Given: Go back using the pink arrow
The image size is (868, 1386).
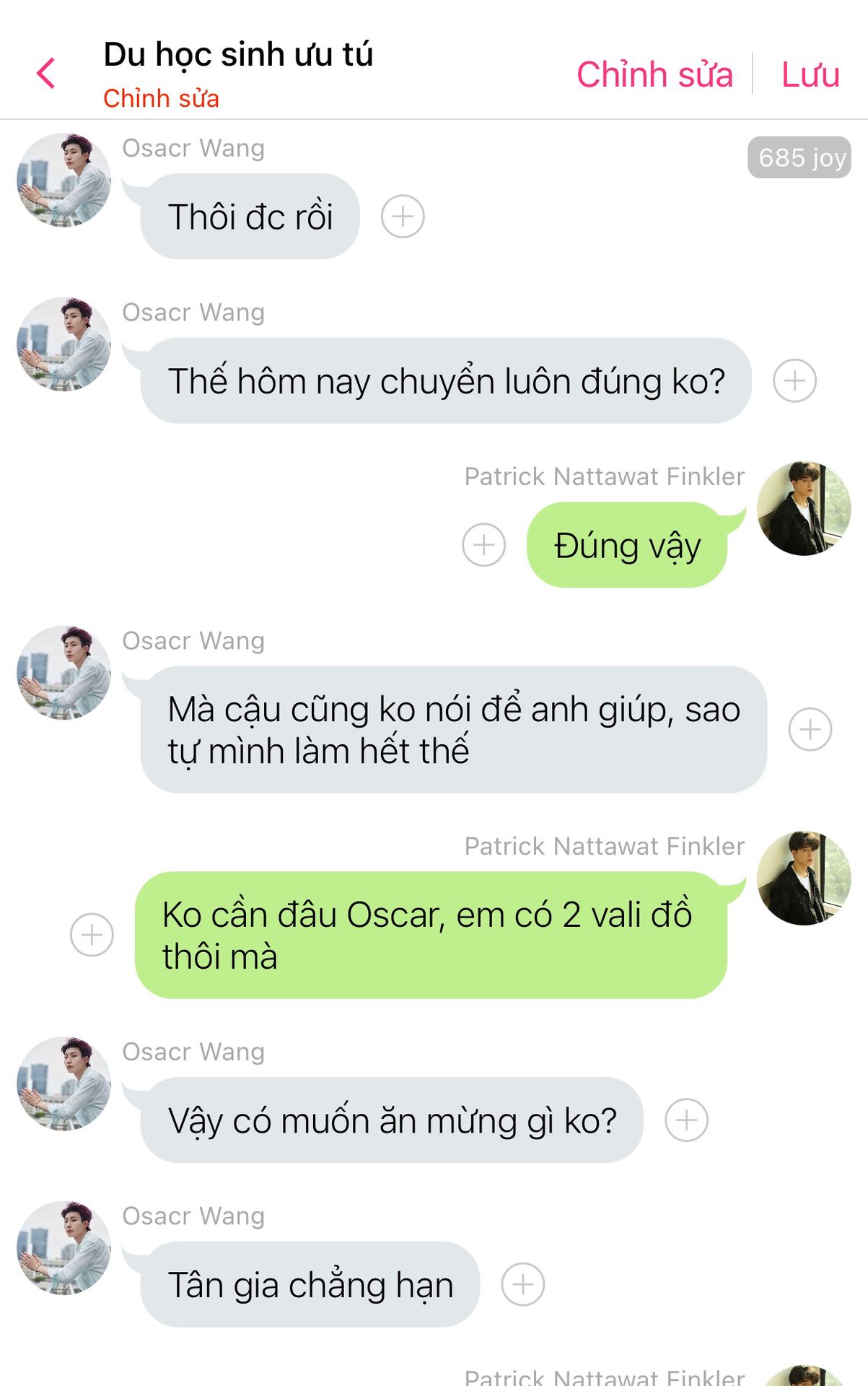Looking at the screenshot, I should tap(46, 74).
